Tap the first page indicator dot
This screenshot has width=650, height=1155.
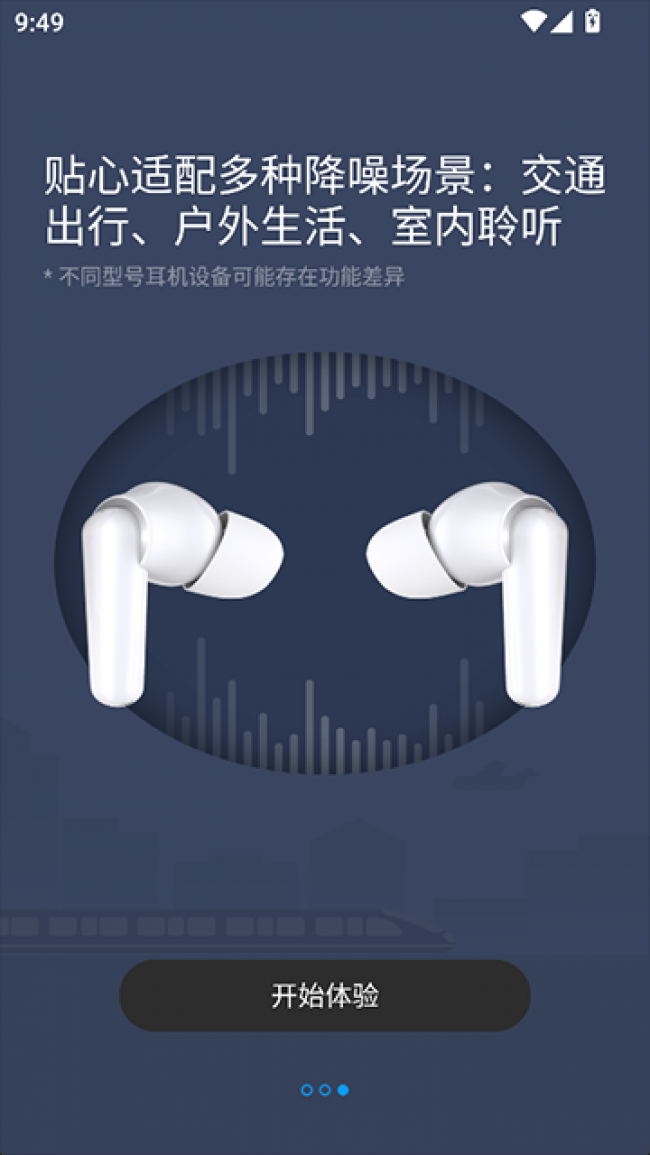tap(307, 1090)
